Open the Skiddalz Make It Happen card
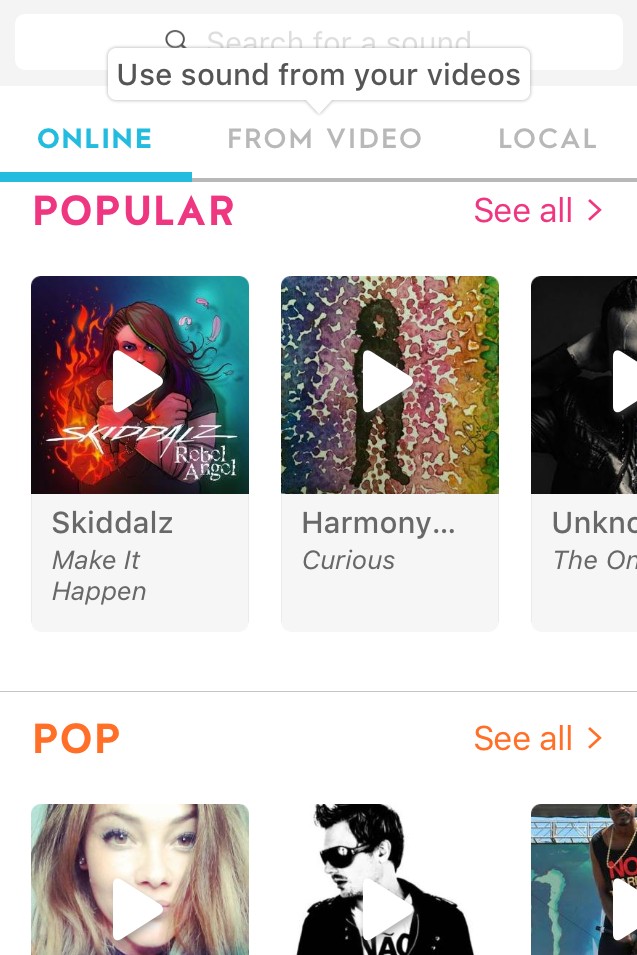This screenshot has width=637, height=955. point(140,562)
